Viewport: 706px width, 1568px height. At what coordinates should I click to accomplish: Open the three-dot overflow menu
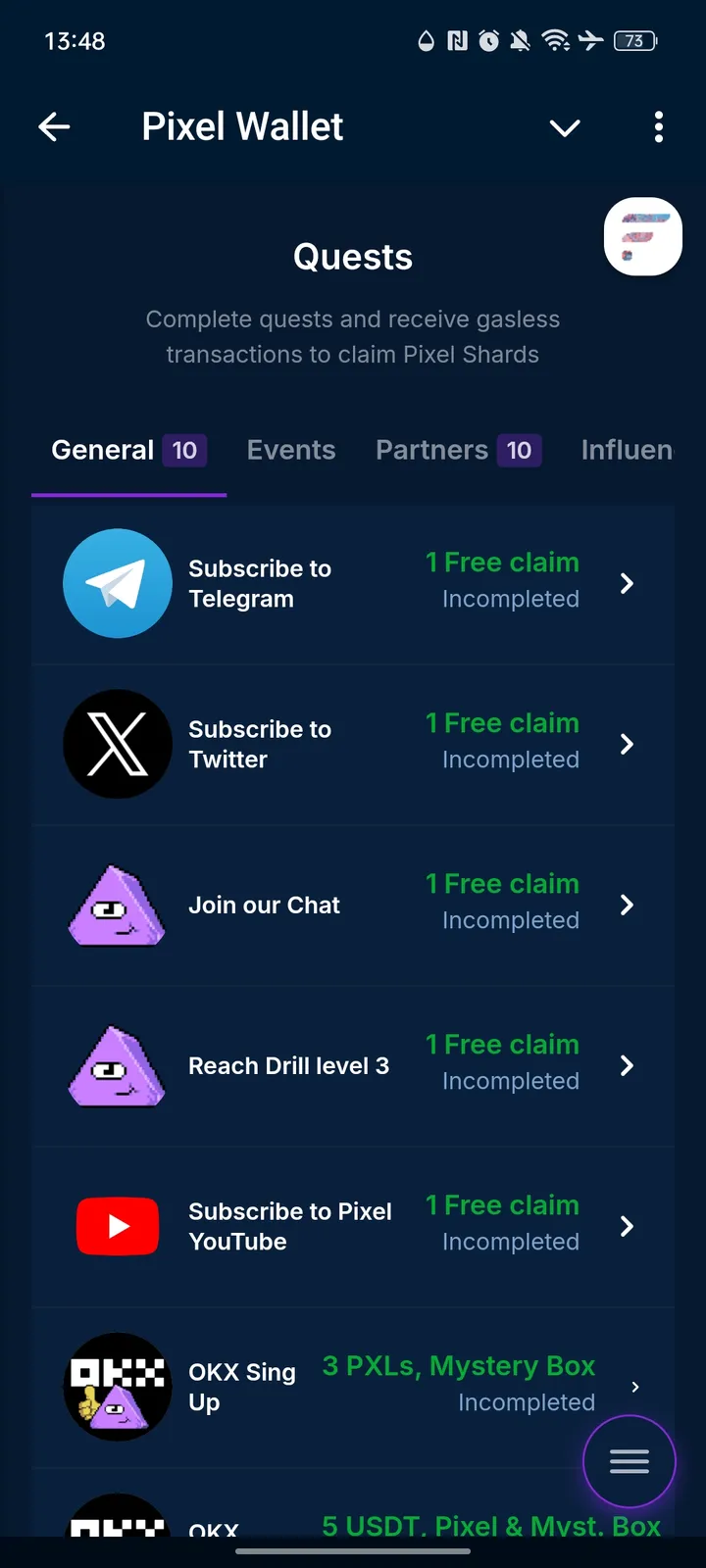659,127
